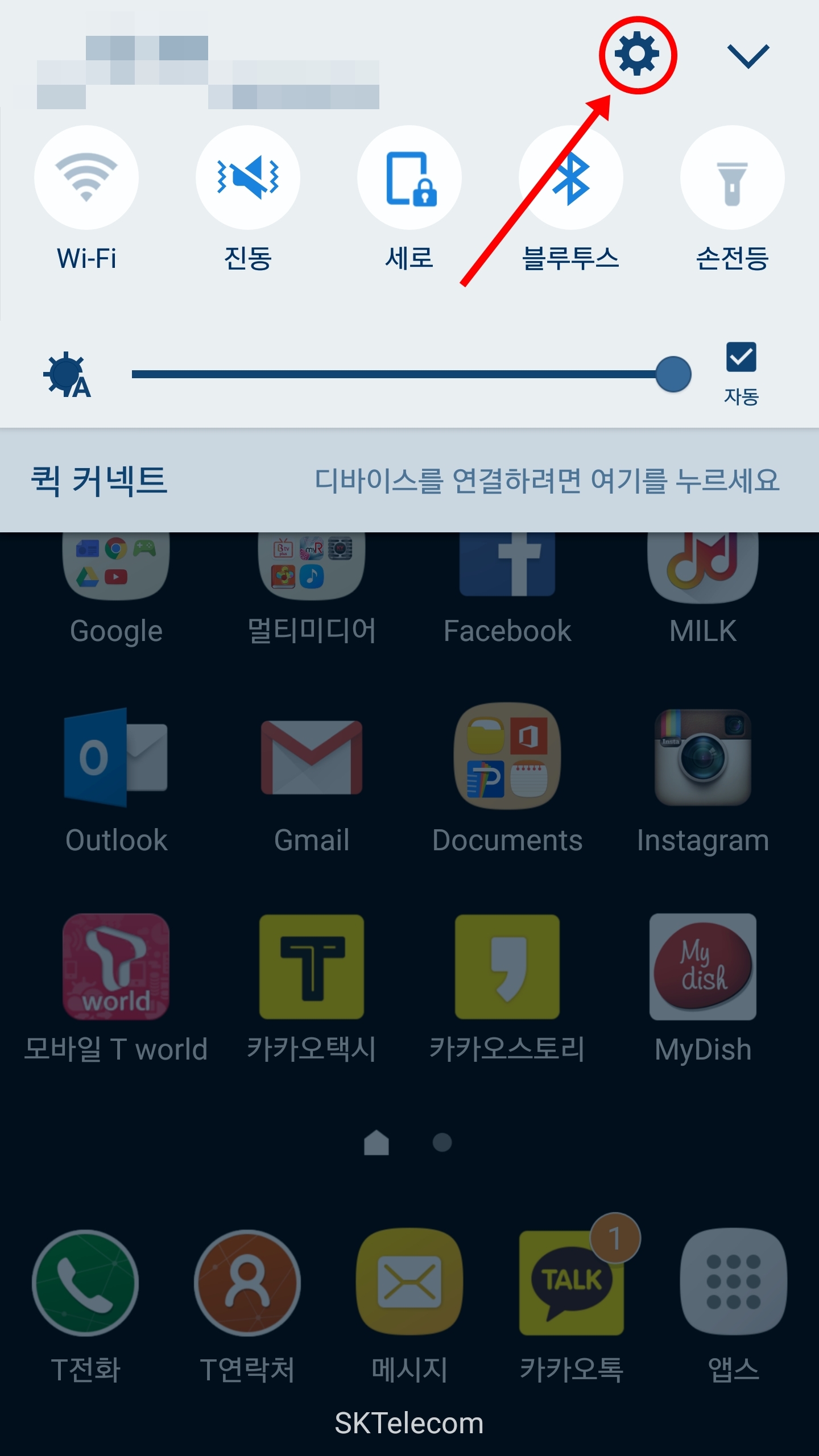The image size is (819, 1456).
Task: Turn off 블루투스 Bluetooth
Action: click(x=571, y=177)
